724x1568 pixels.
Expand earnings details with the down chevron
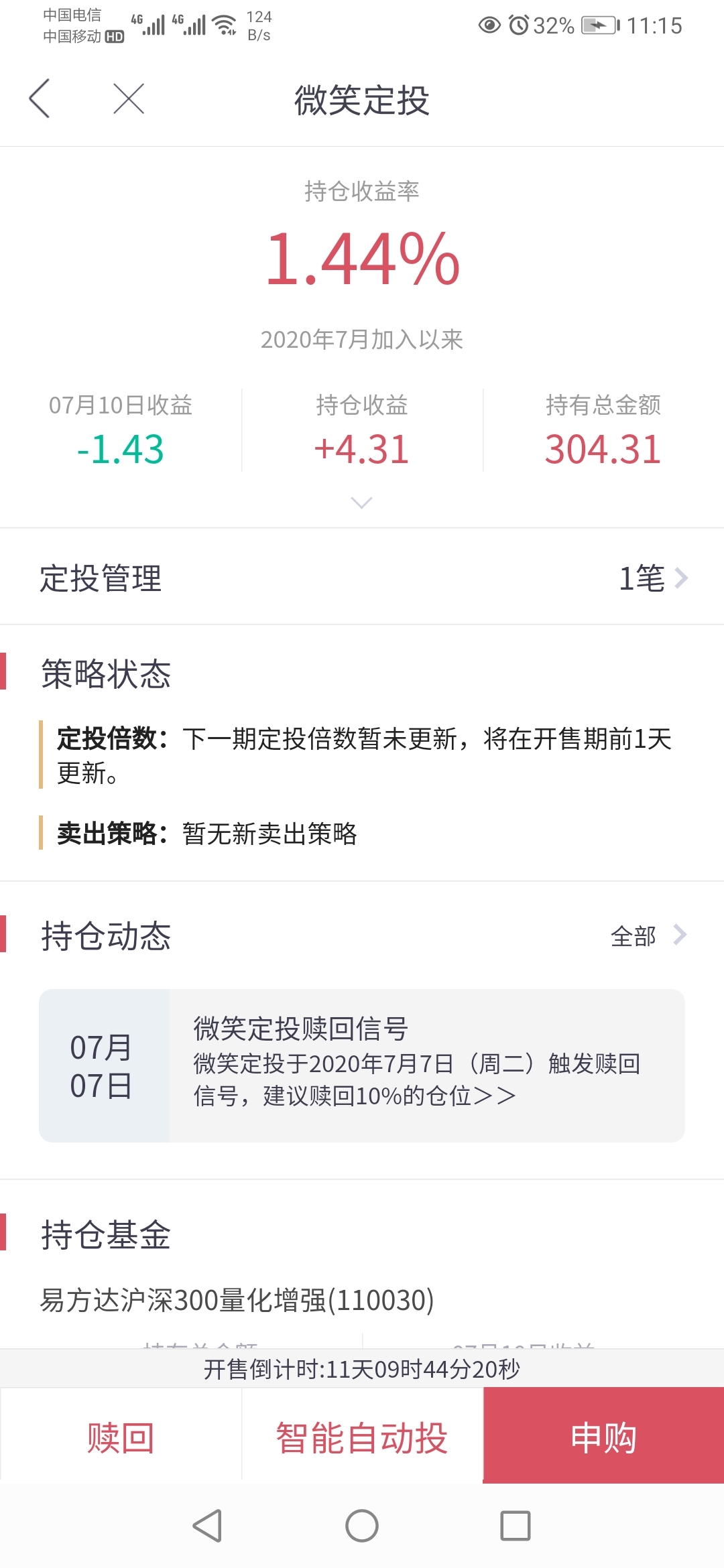(361, 503)
